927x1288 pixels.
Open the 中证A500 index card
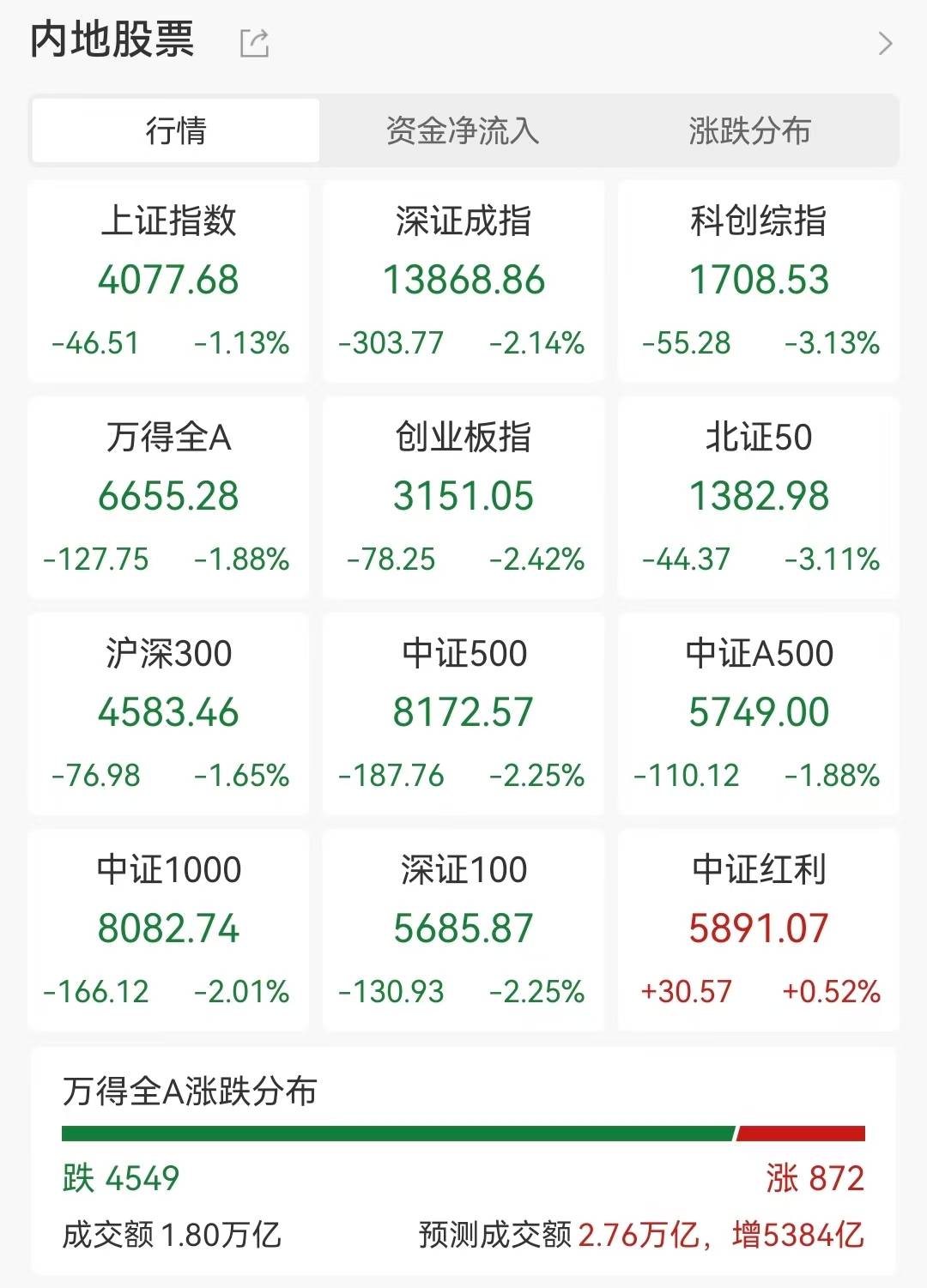pyautogui.click(x=759, y=714)
